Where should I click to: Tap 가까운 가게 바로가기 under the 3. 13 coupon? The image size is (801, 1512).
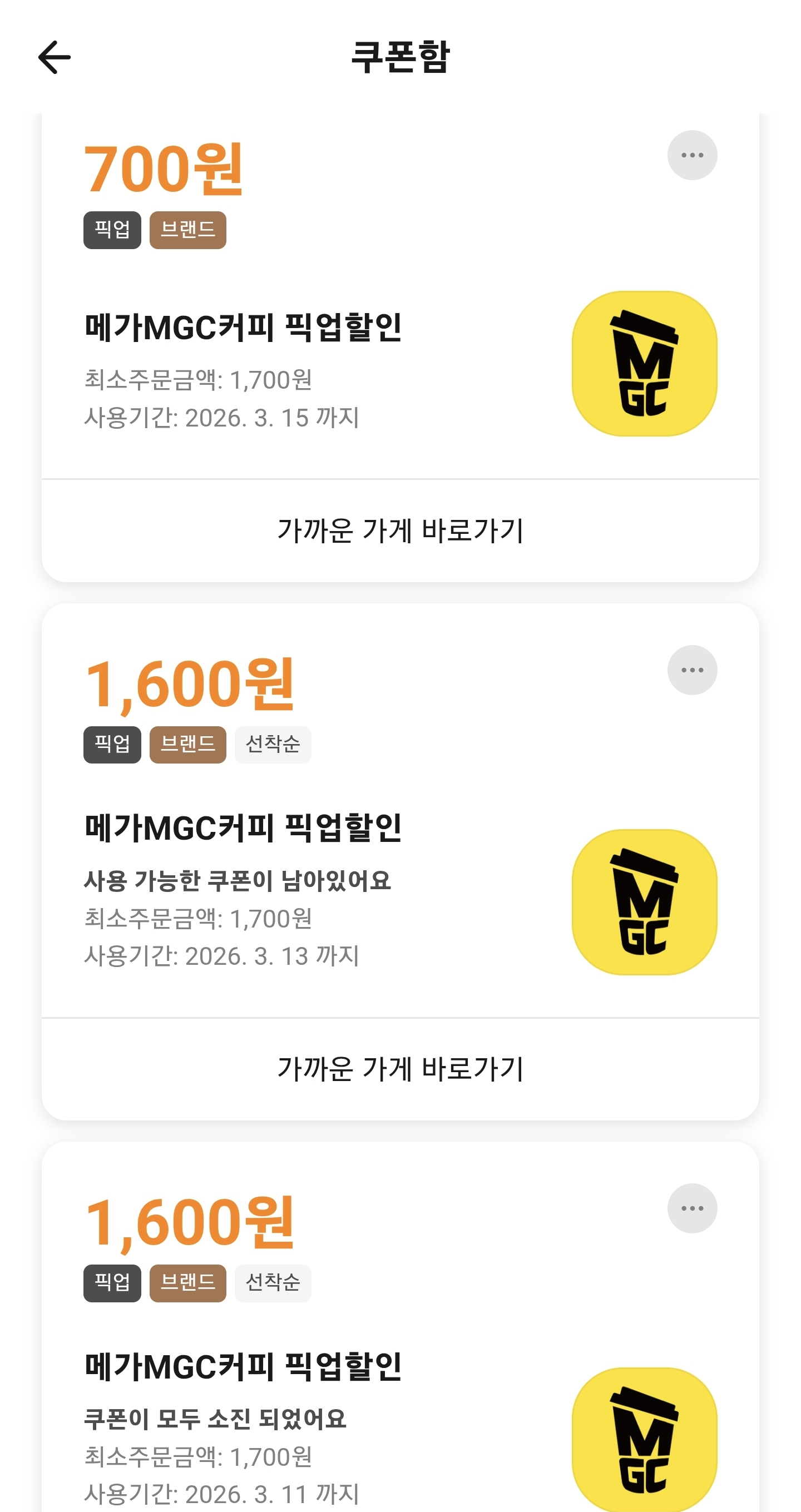point(400,1069)
